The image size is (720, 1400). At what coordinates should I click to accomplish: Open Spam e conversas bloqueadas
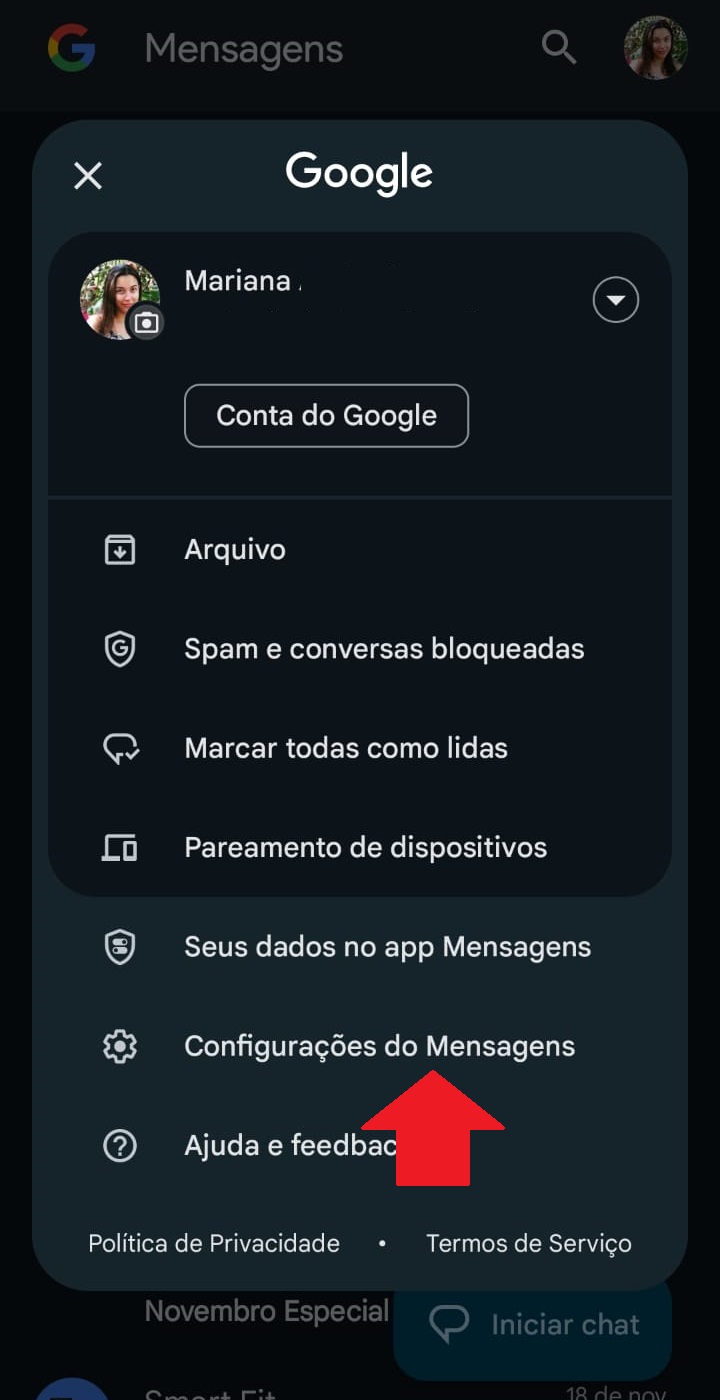point(360,648)
